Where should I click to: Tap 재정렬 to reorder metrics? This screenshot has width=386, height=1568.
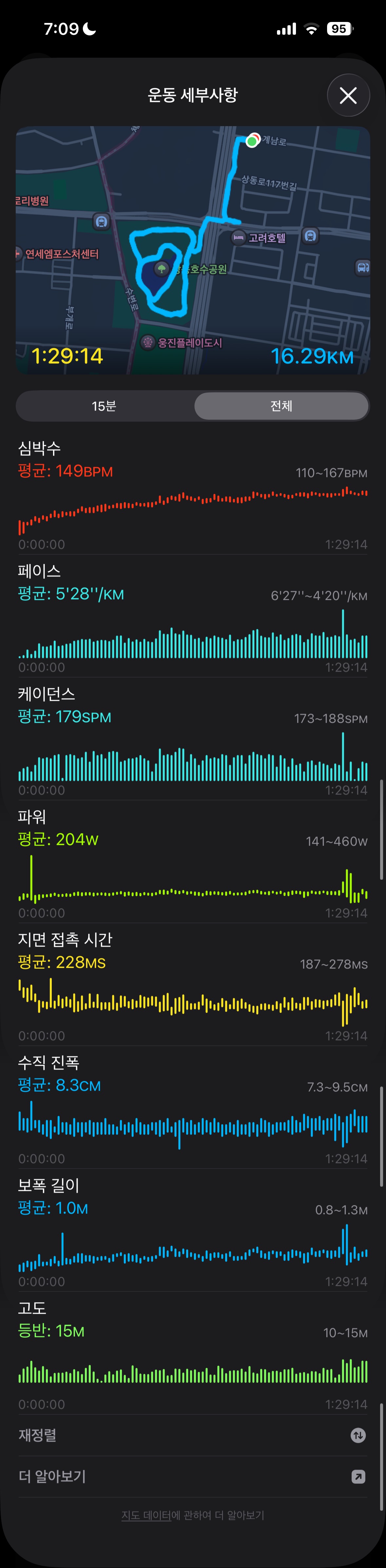click(x=192, y=1435)
